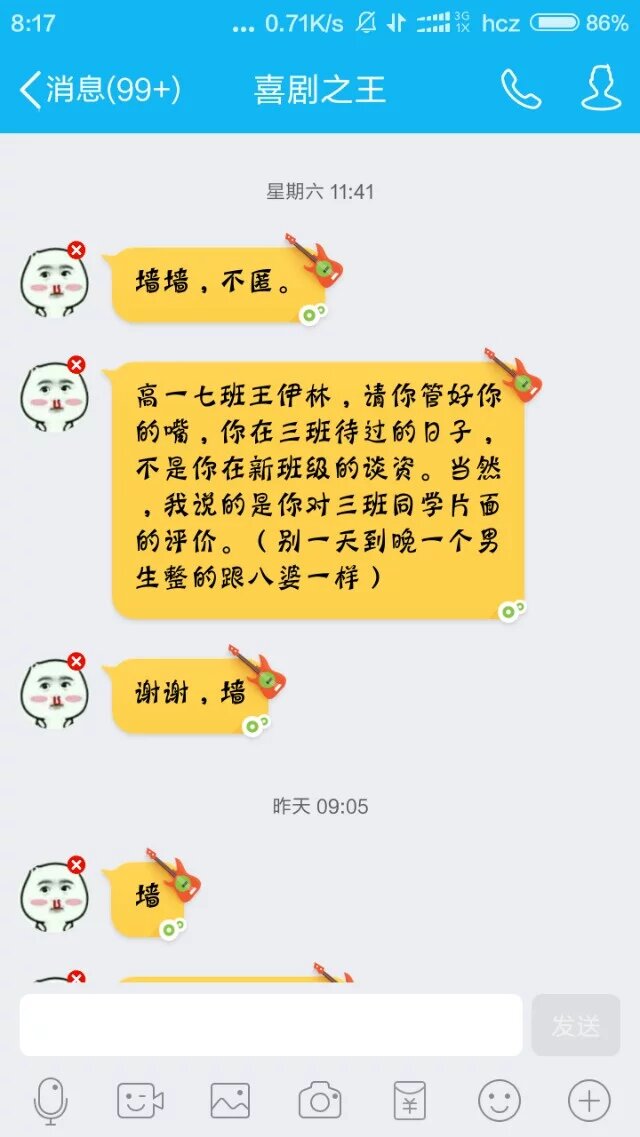Record a voice message with the microphone
The height and width of the screenshot is (1137, 640).
click(50, 1101)
